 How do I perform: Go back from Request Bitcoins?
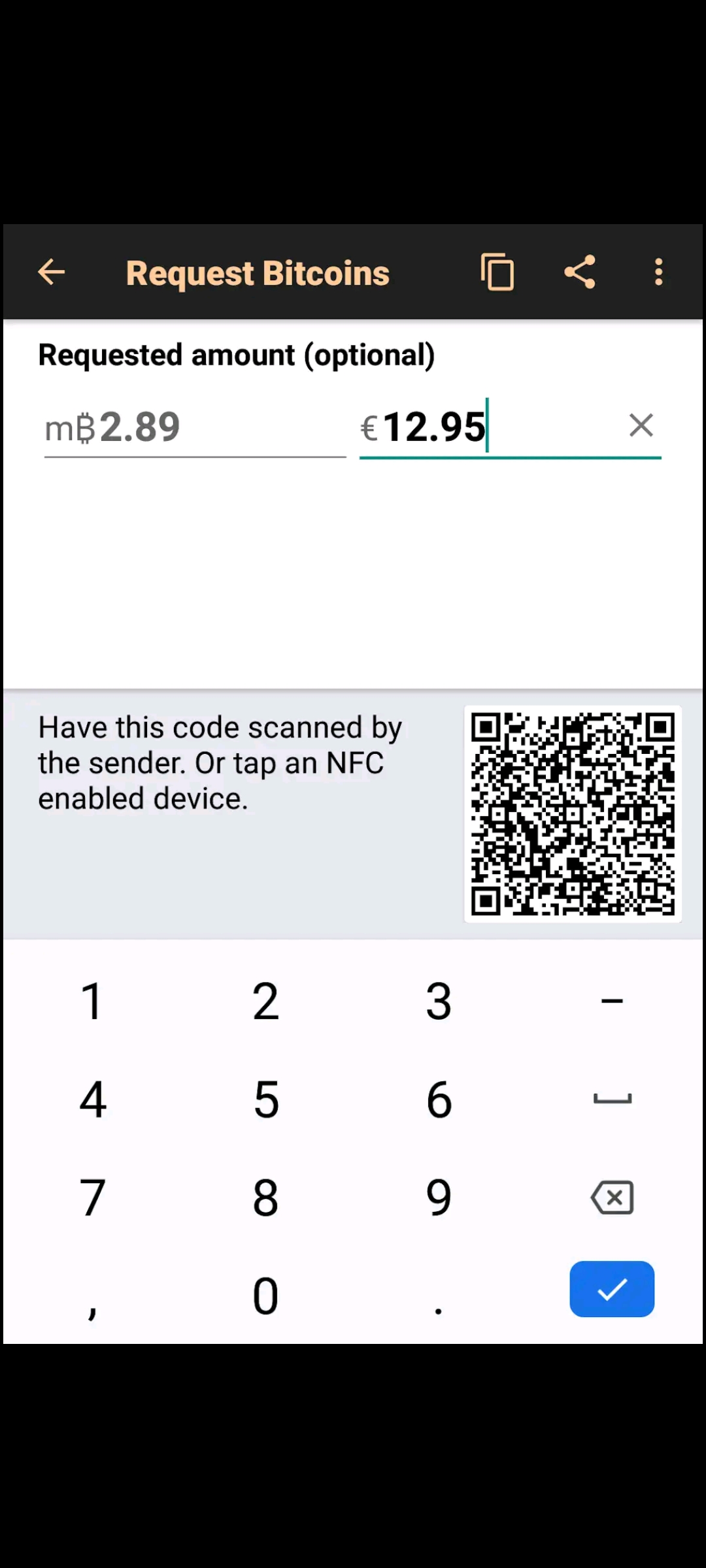(51, 272)
